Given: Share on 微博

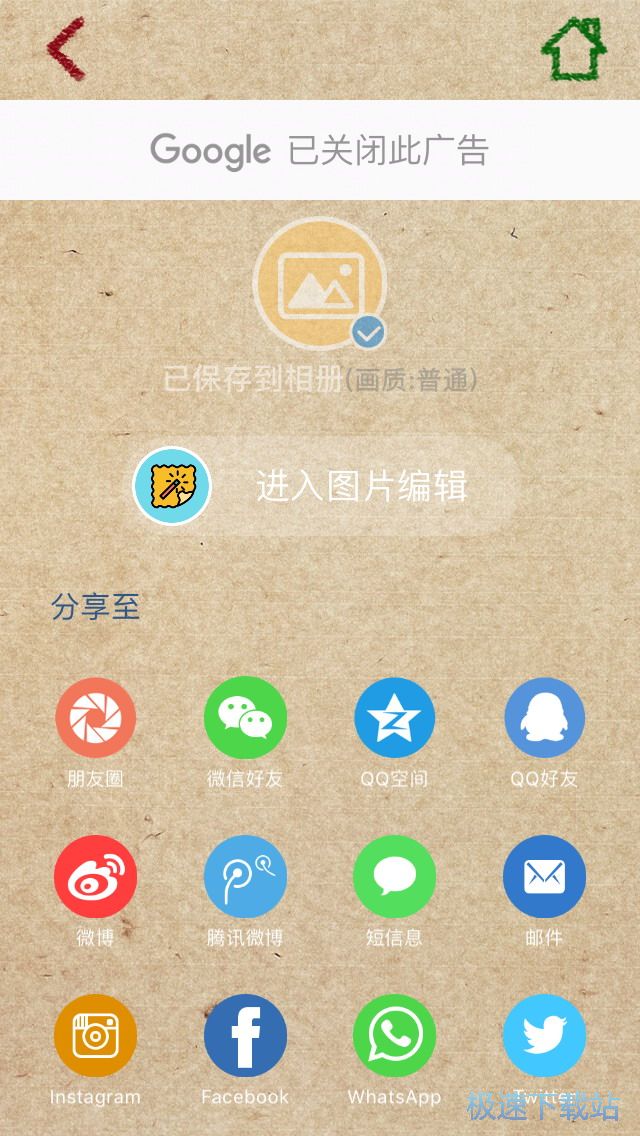Looking at the screenshot, I should click(95, 877).
